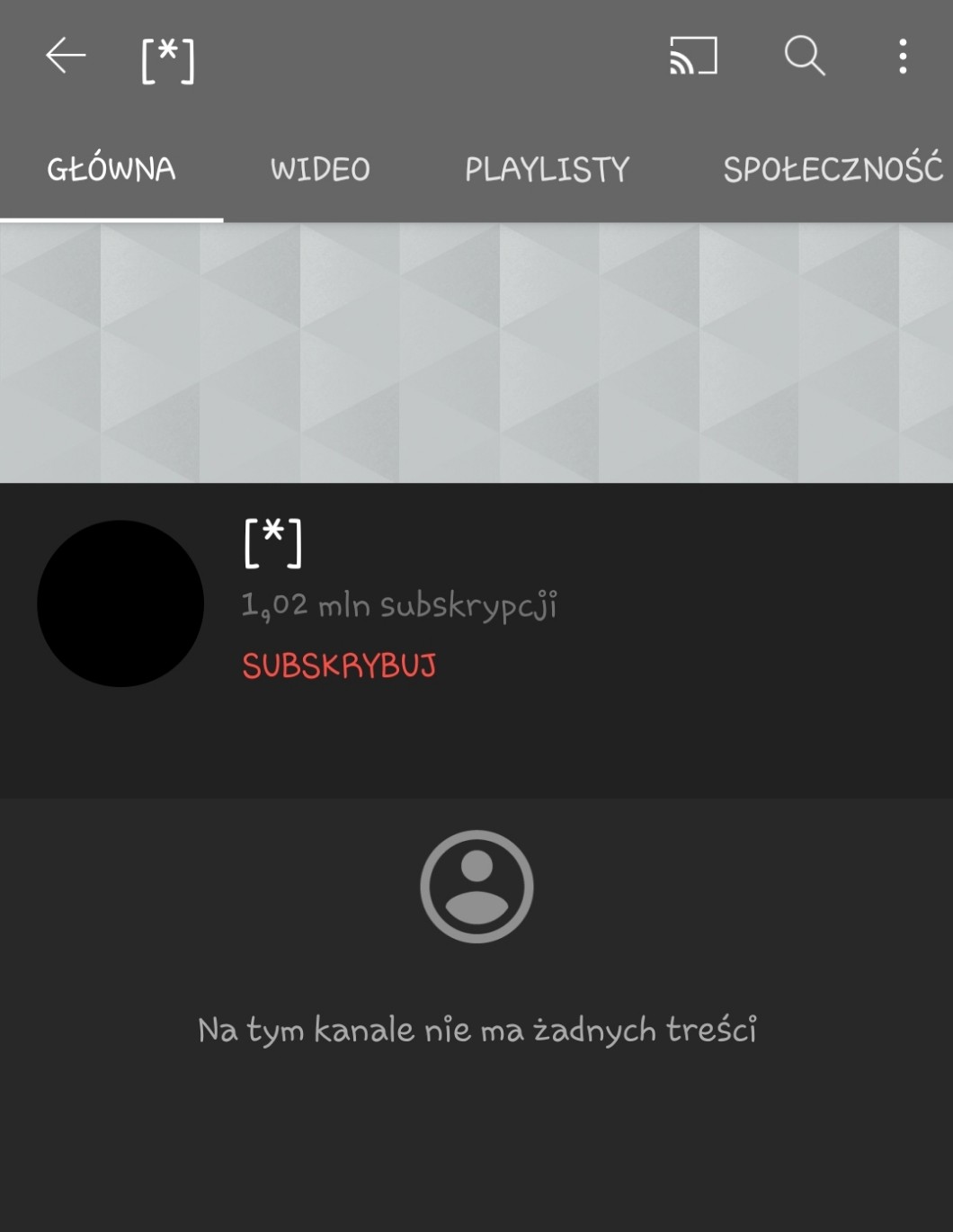Open search with the magnifier icon

point(804,56)
